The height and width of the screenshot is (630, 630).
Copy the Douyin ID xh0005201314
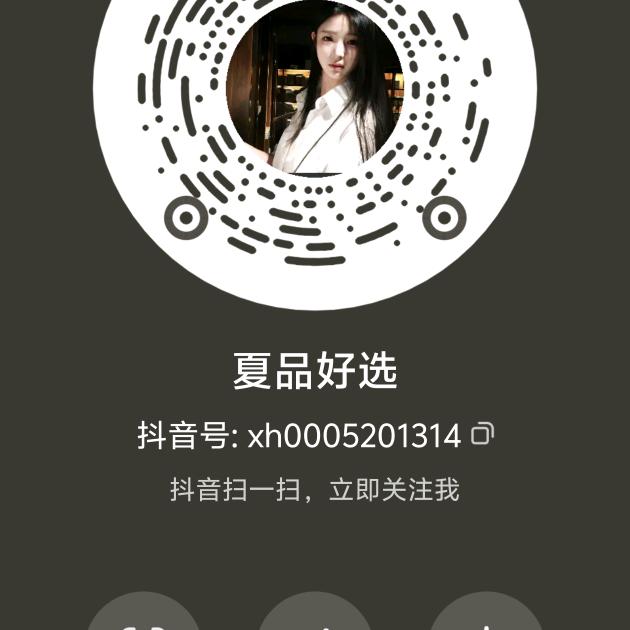pos(483,434)
